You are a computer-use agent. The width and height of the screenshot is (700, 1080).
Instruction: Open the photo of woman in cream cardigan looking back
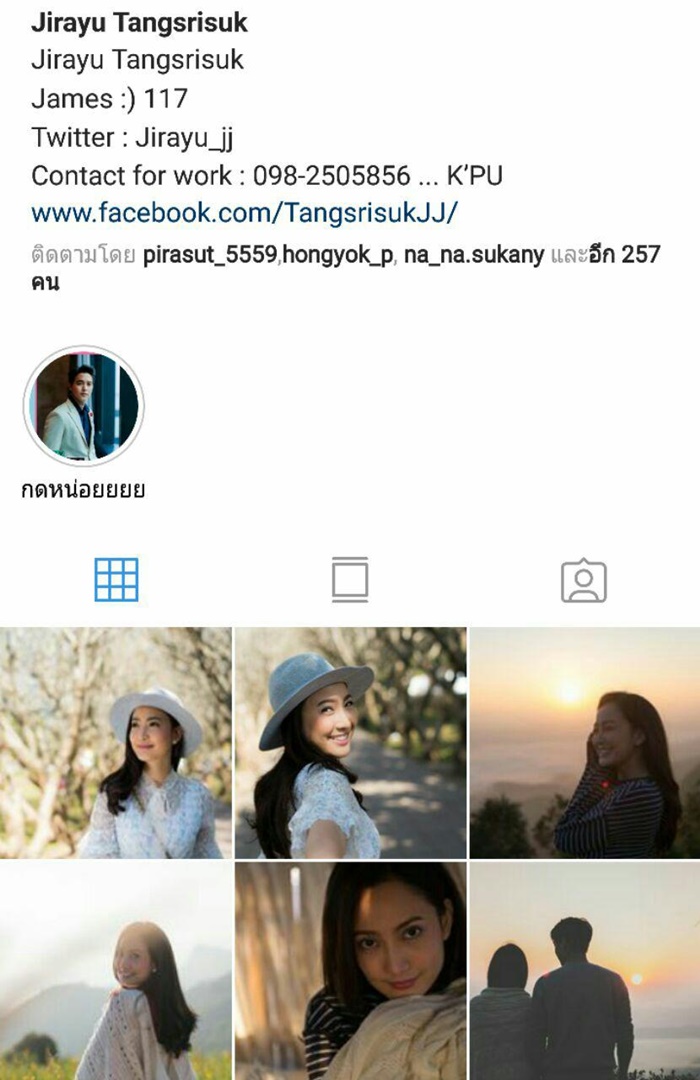coord(116,970)
